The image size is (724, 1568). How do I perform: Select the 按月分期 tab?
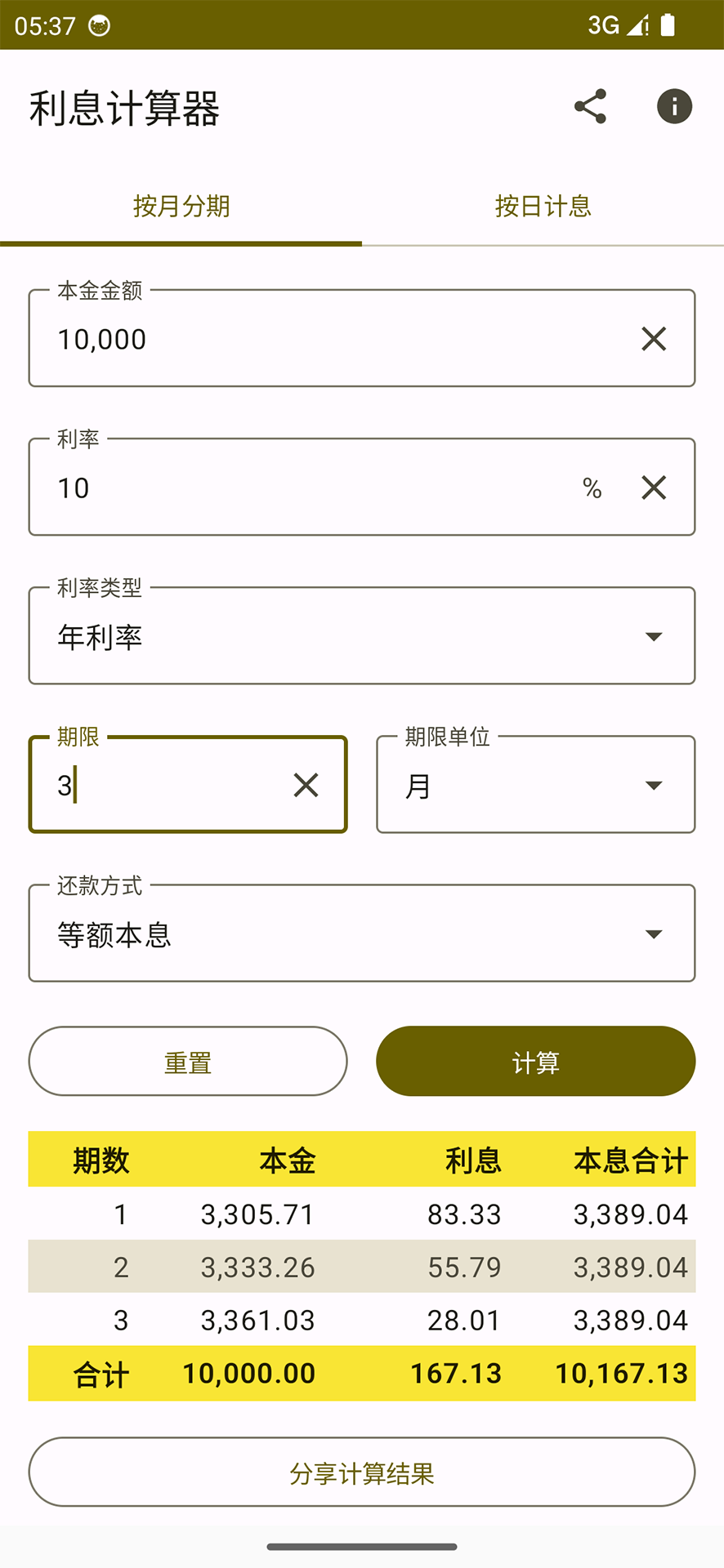click(x=181, y=207)
